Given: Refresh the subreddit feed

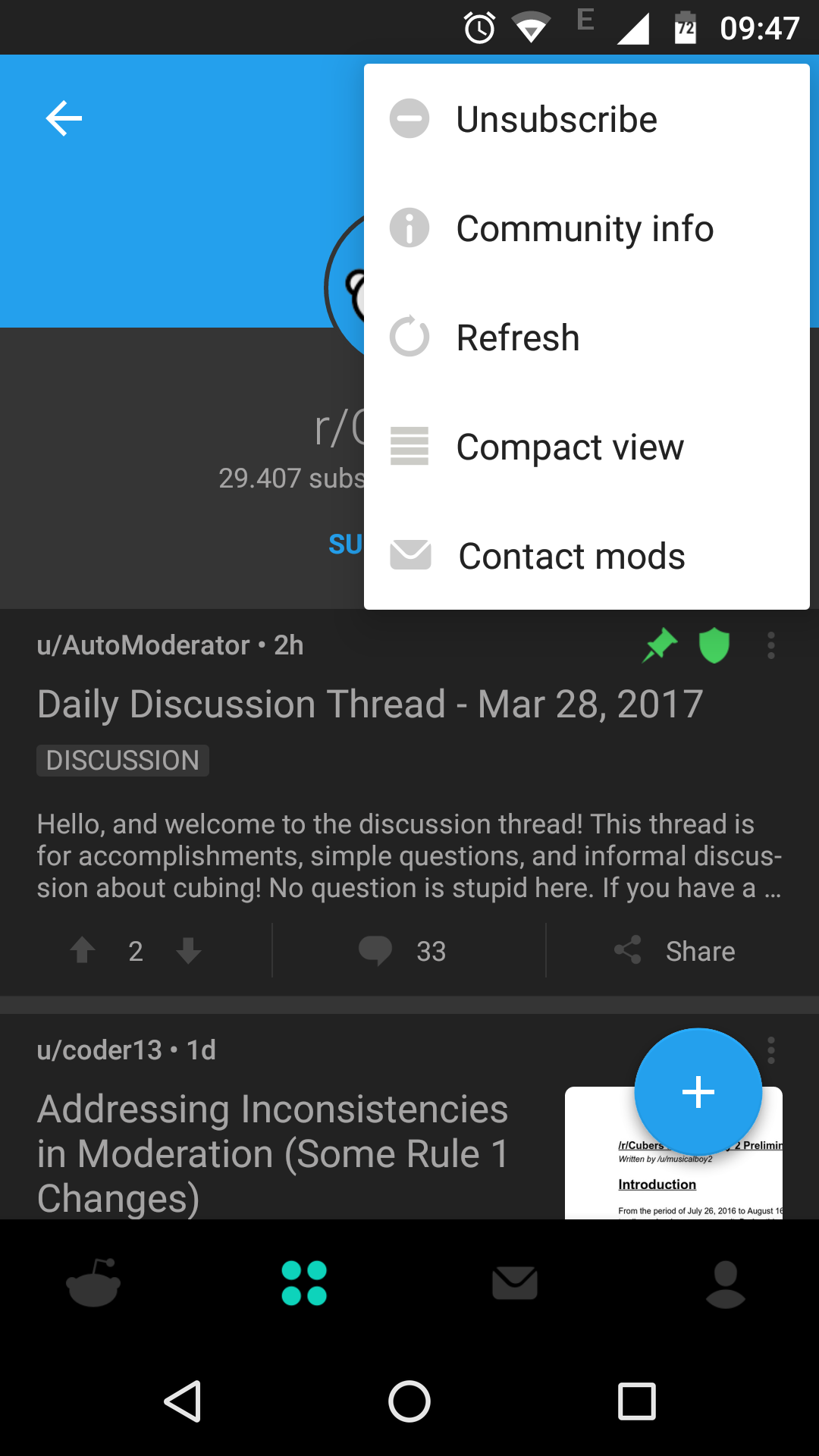Looking at the screenshot, I should (519, 337).
